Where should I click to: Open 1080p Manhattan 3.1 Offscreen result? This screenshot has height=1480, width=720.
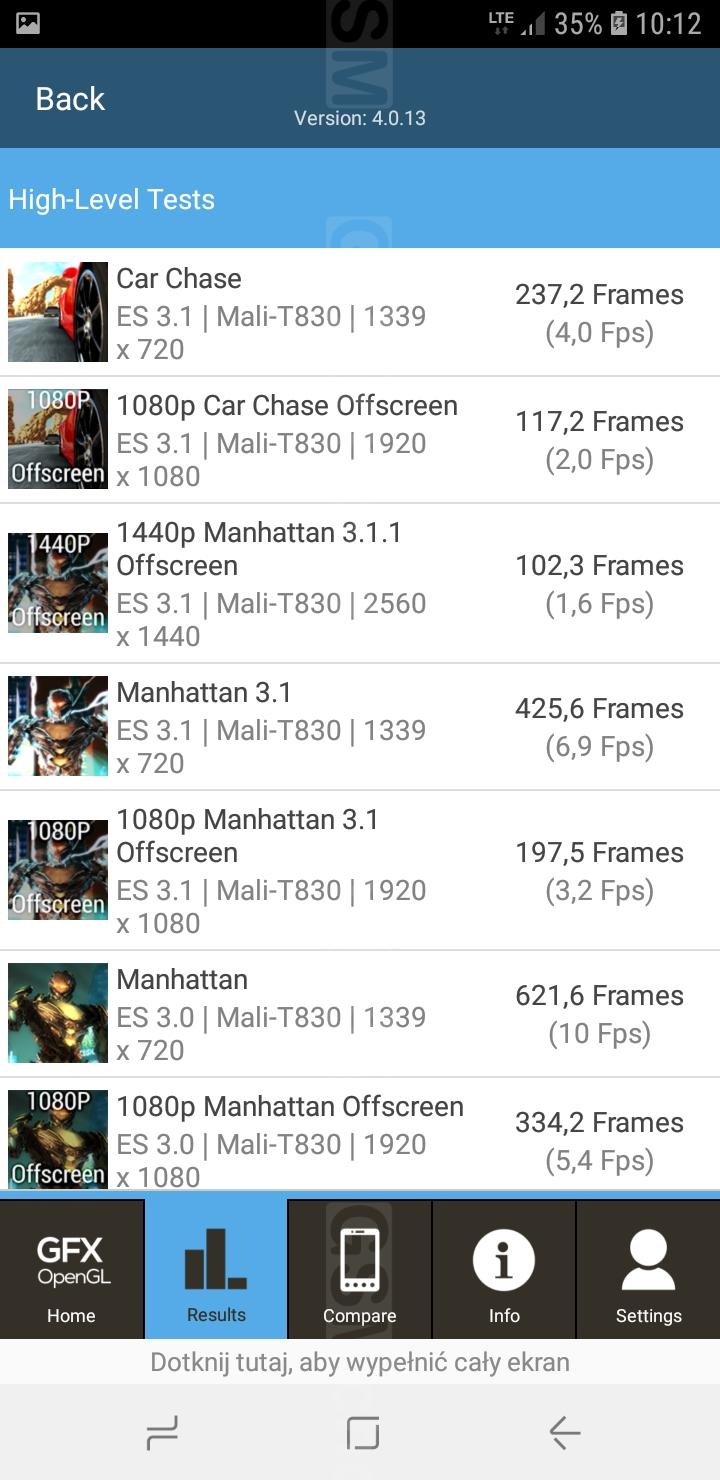click(360, 870)
